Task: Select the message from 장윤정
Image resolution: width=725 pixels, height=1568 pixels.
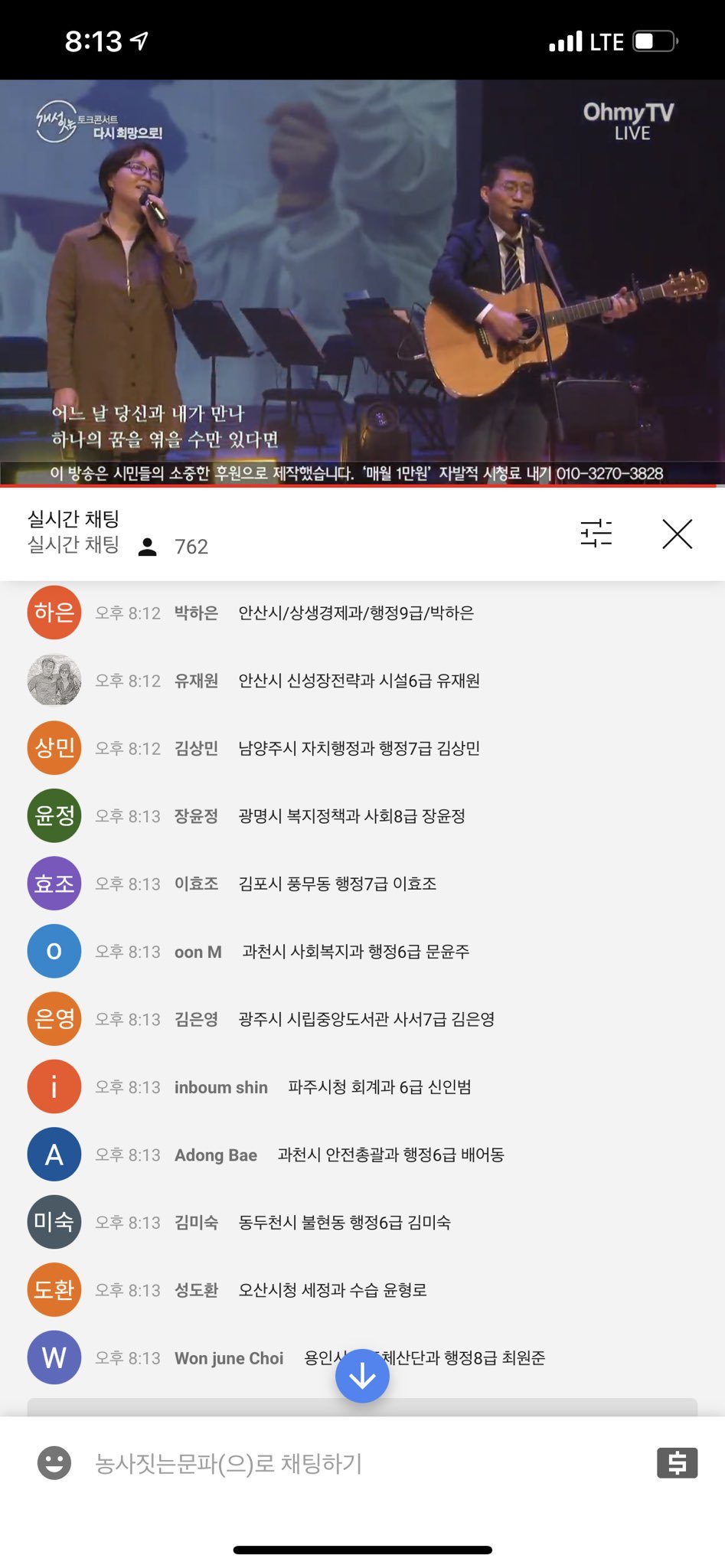Action: [352, 816]
